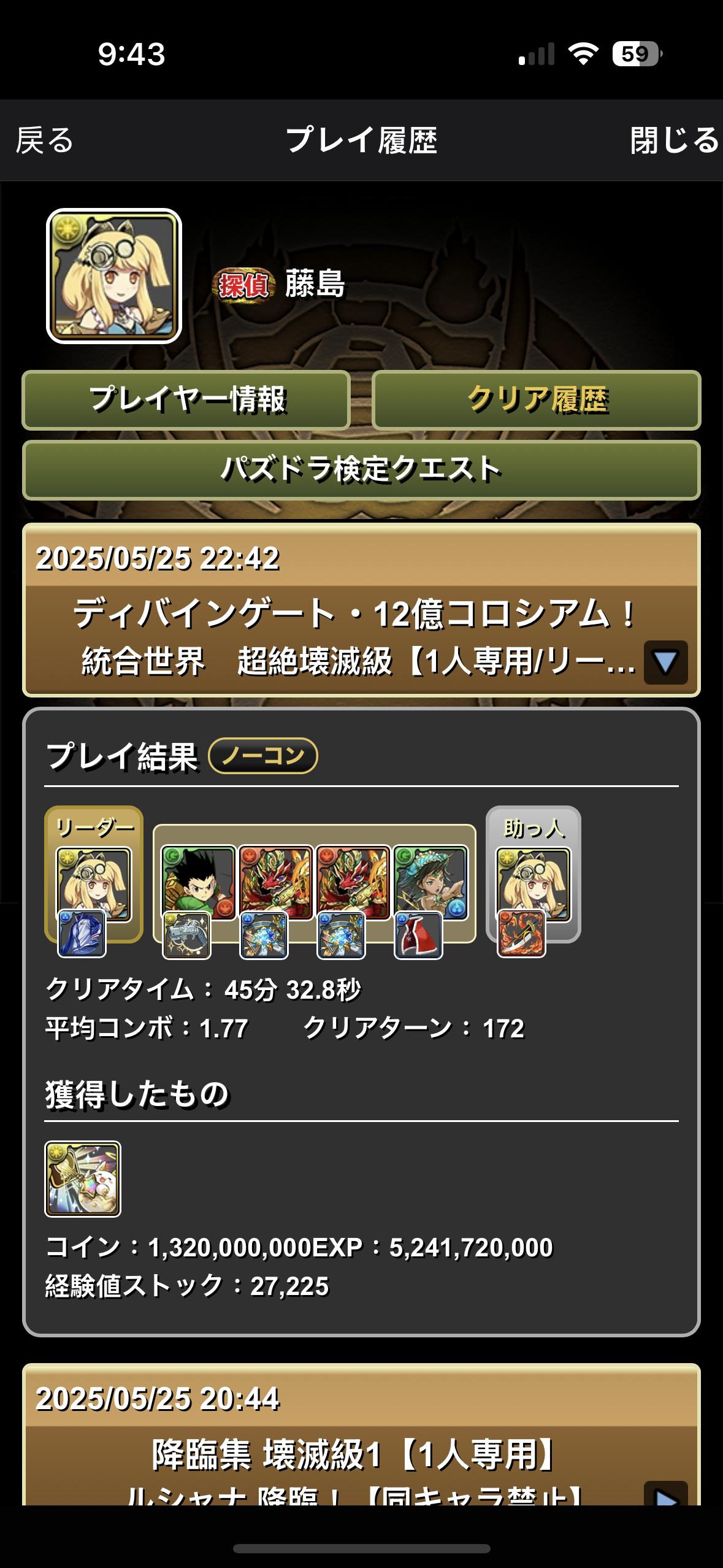723x1568 pixels.
Task: Open パズドラ検定クエスト
Action: (x=361, y=470)
